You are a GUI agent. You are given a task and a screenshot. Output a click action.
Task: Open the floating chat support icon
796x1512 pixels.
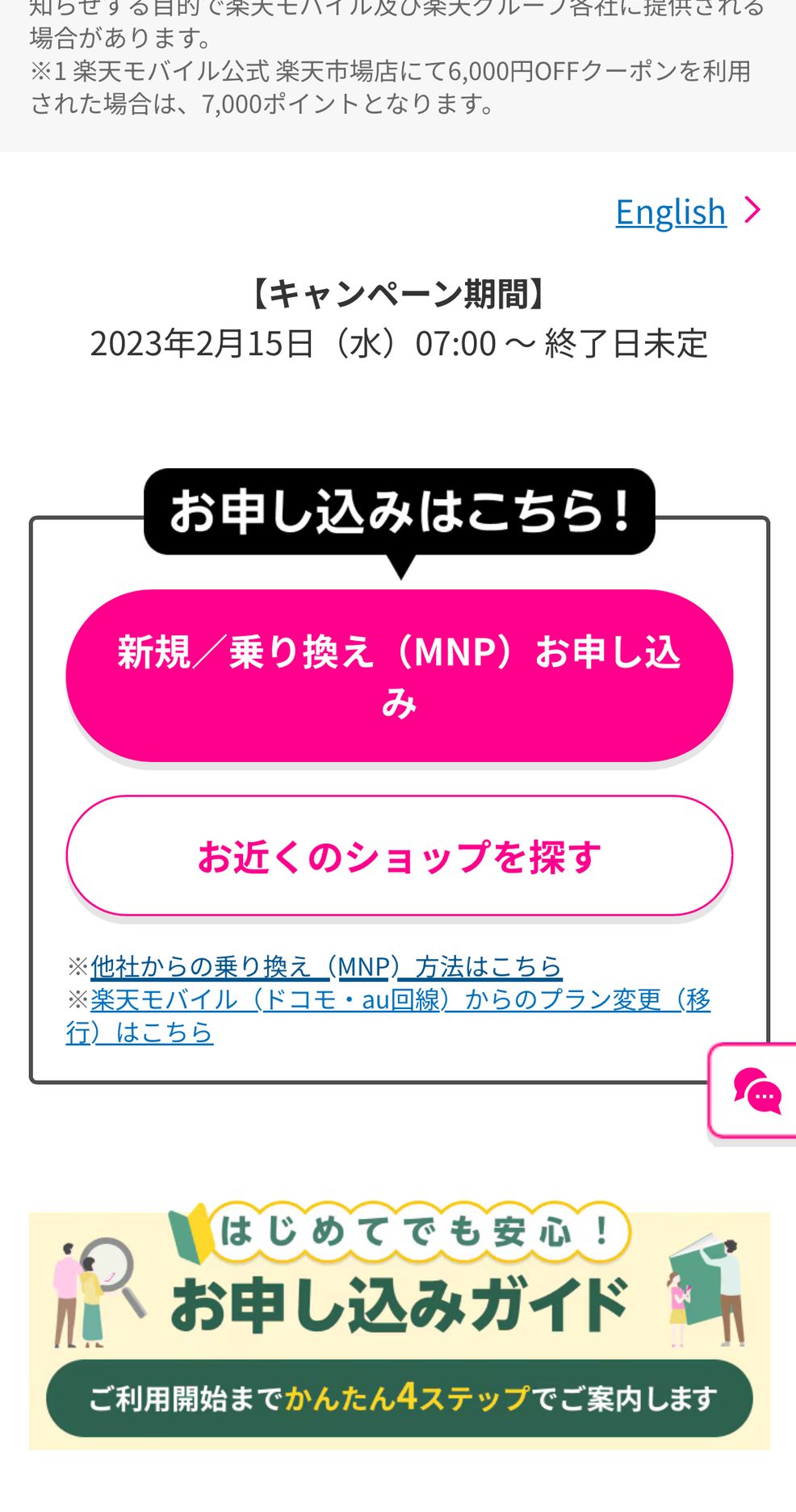coord(756,1091)
